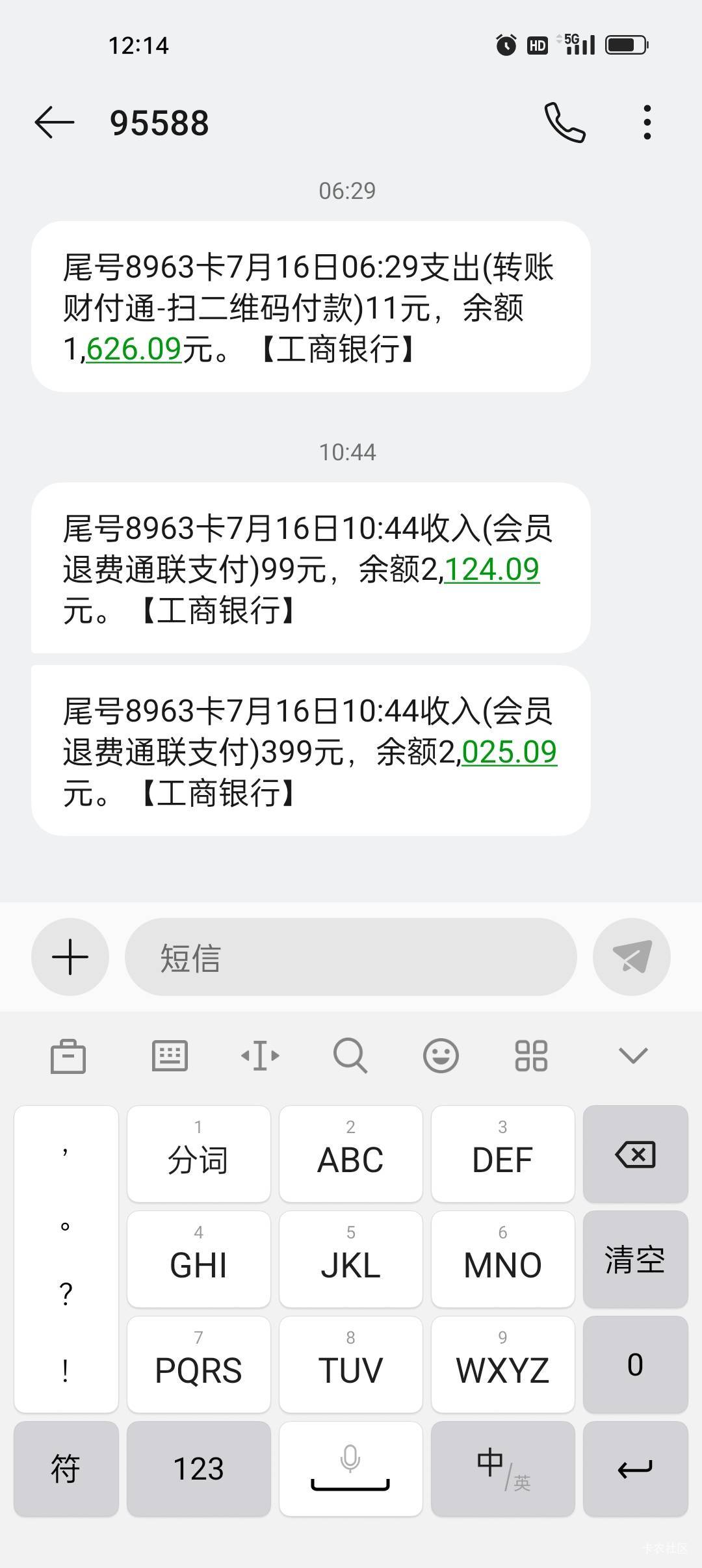Collapse the keyboard with down chevron
Viewport: 702px width, 1568px height.
633,1056
